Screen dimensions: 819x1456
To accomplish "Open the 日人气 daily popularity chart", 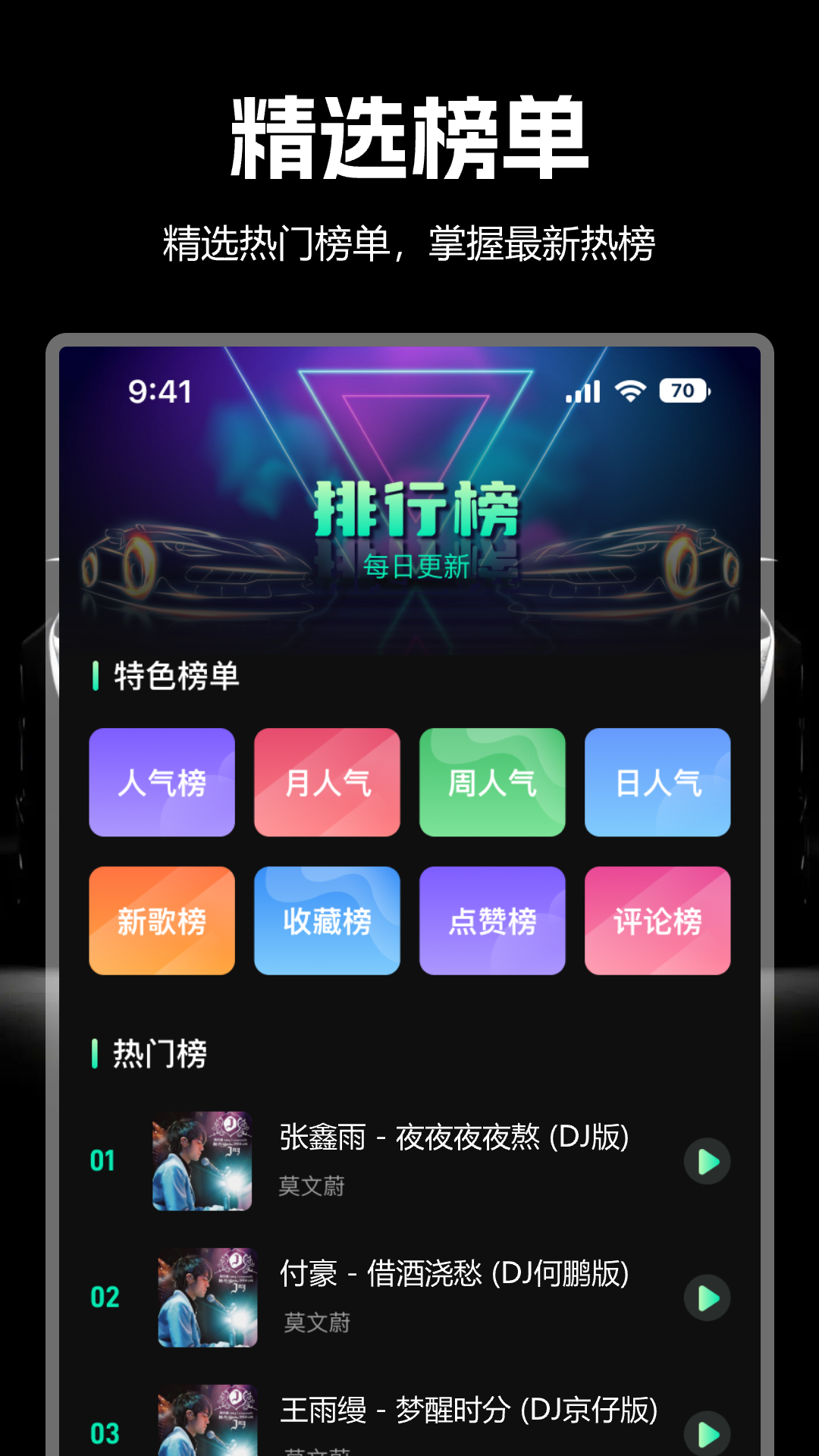I will pos(657,782).
